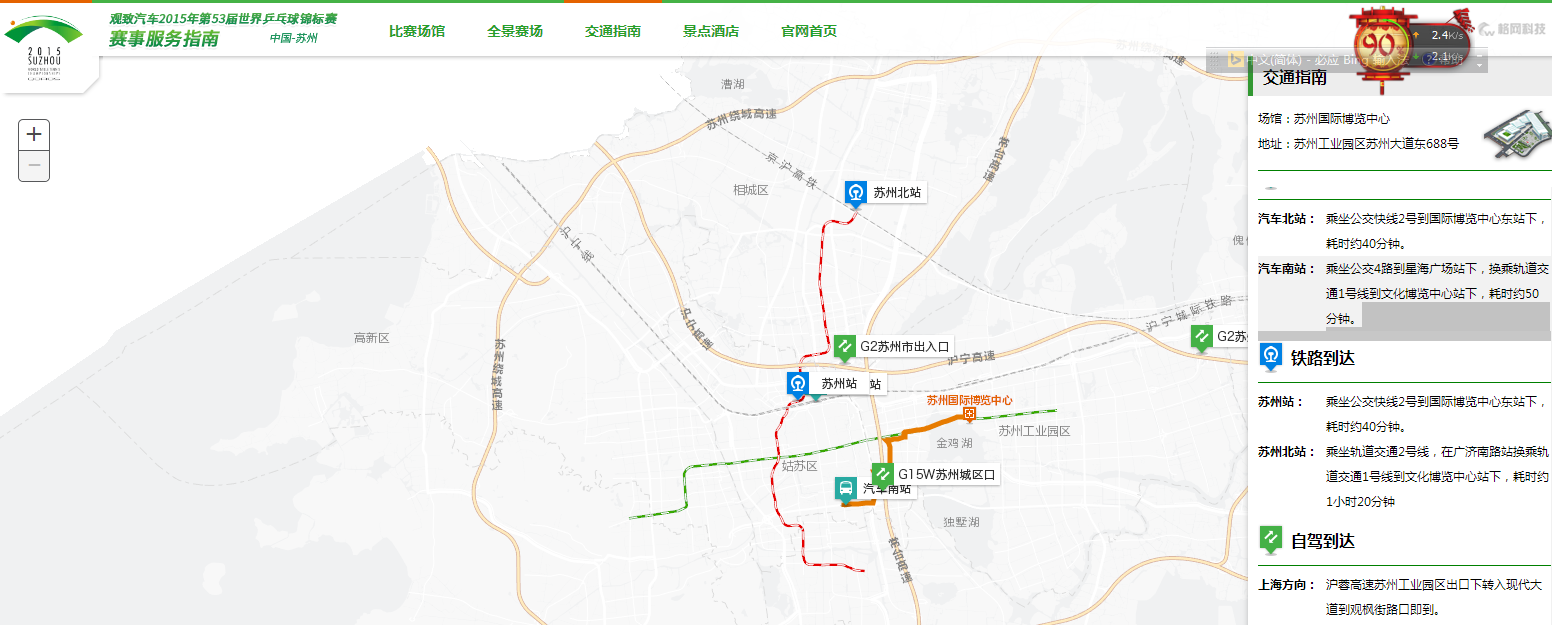Go to 官网首页
Screen dimensions: 1552x625
click(x=808, y=31)
